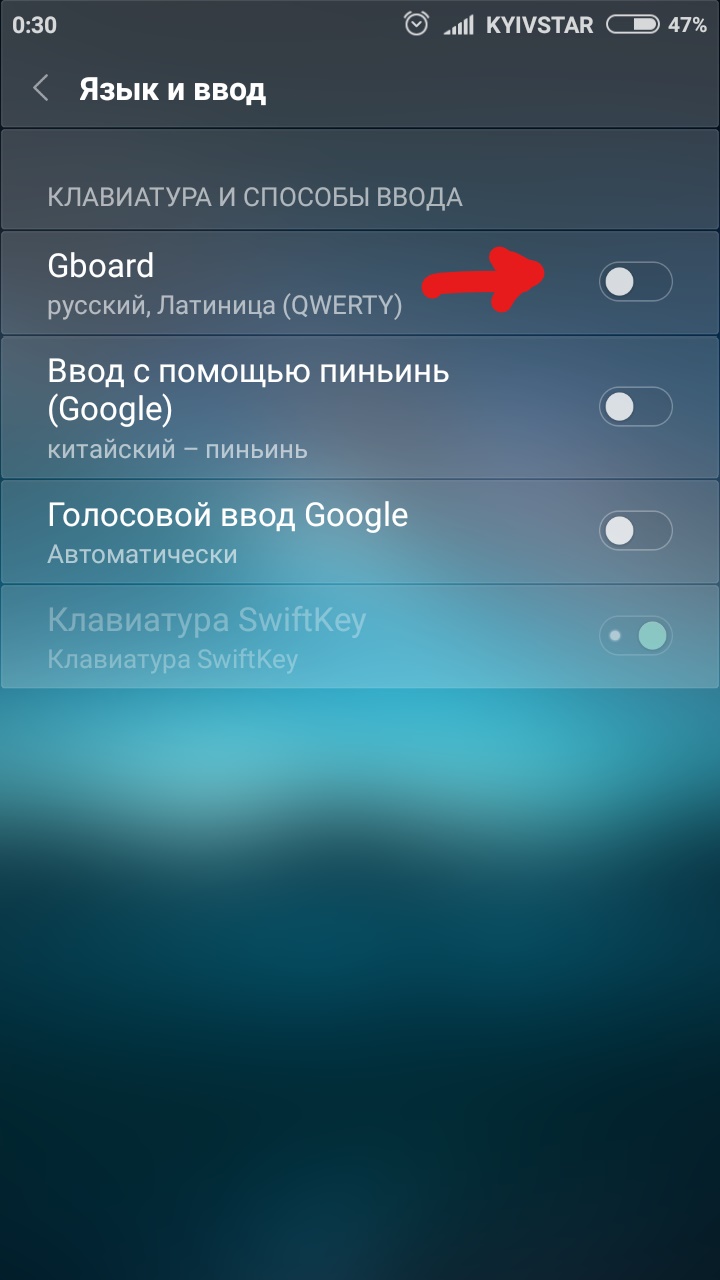Screen dimensions: 720x1280
Task: Open Ввод с помощью пиньинь (Google) row
Action: point(360,407)
